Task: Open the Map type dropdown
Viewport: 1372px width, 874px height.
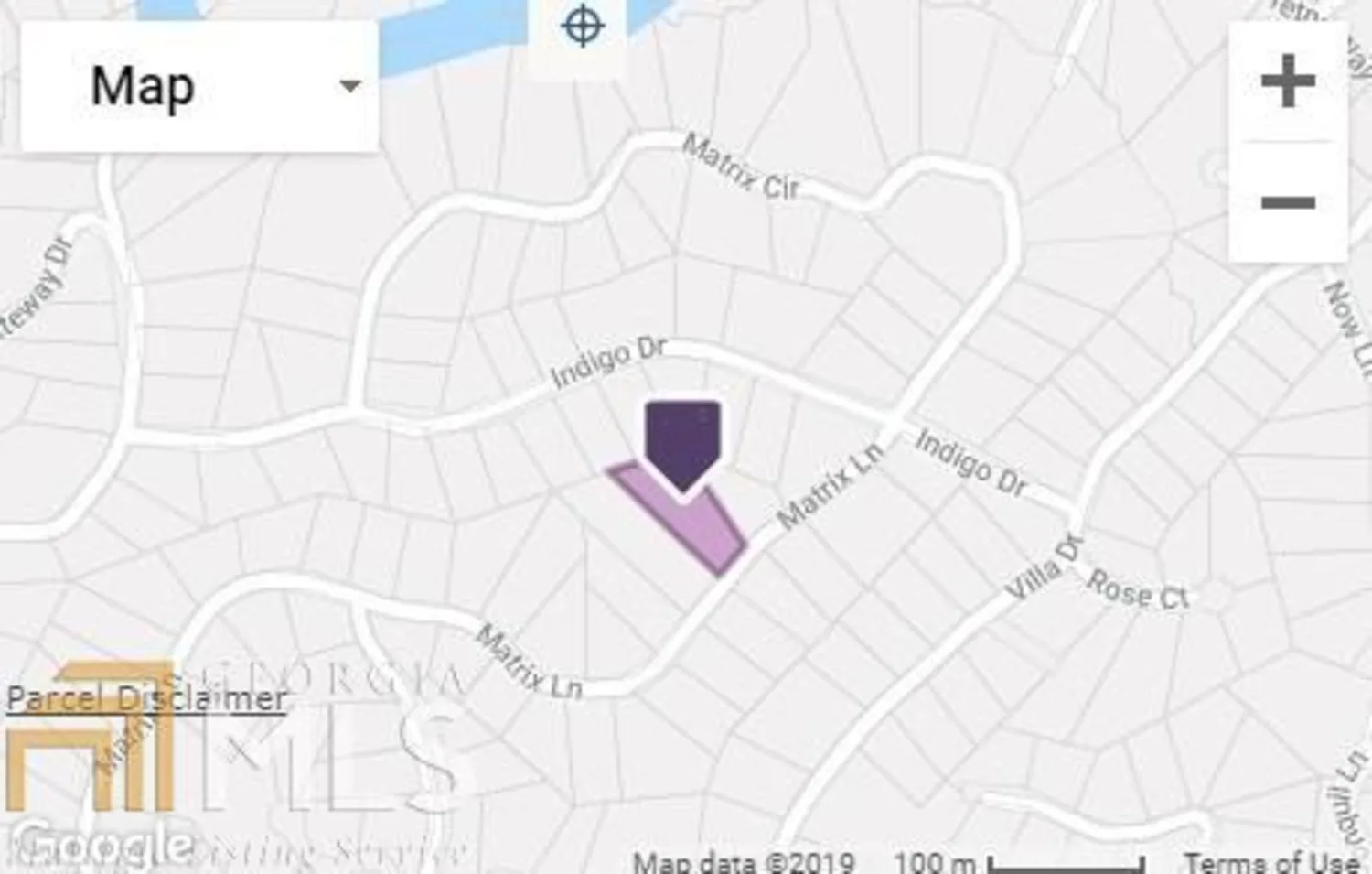Action: pos(199,87)
